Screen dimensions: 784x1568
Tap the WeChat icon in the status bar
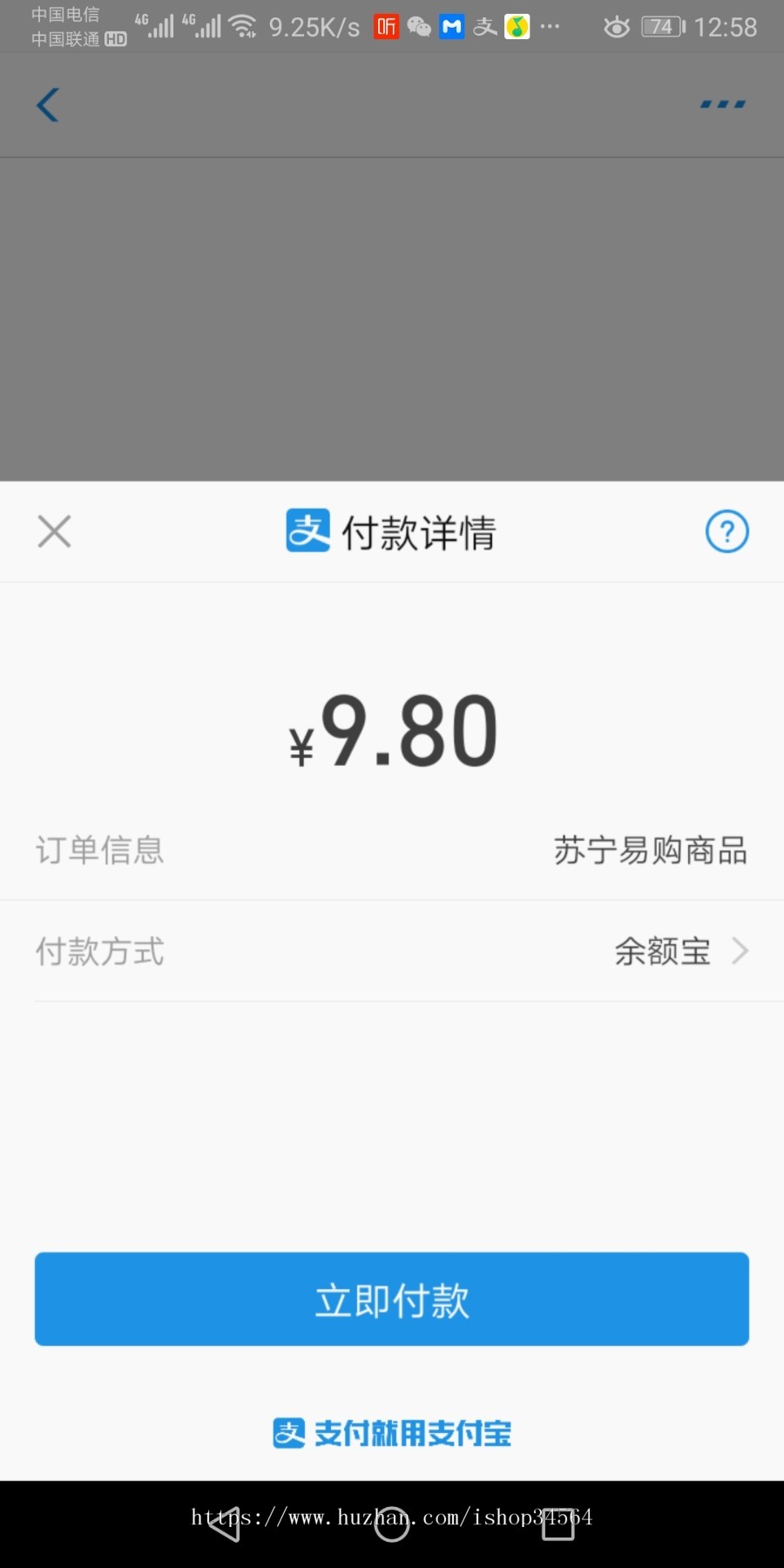419,26
